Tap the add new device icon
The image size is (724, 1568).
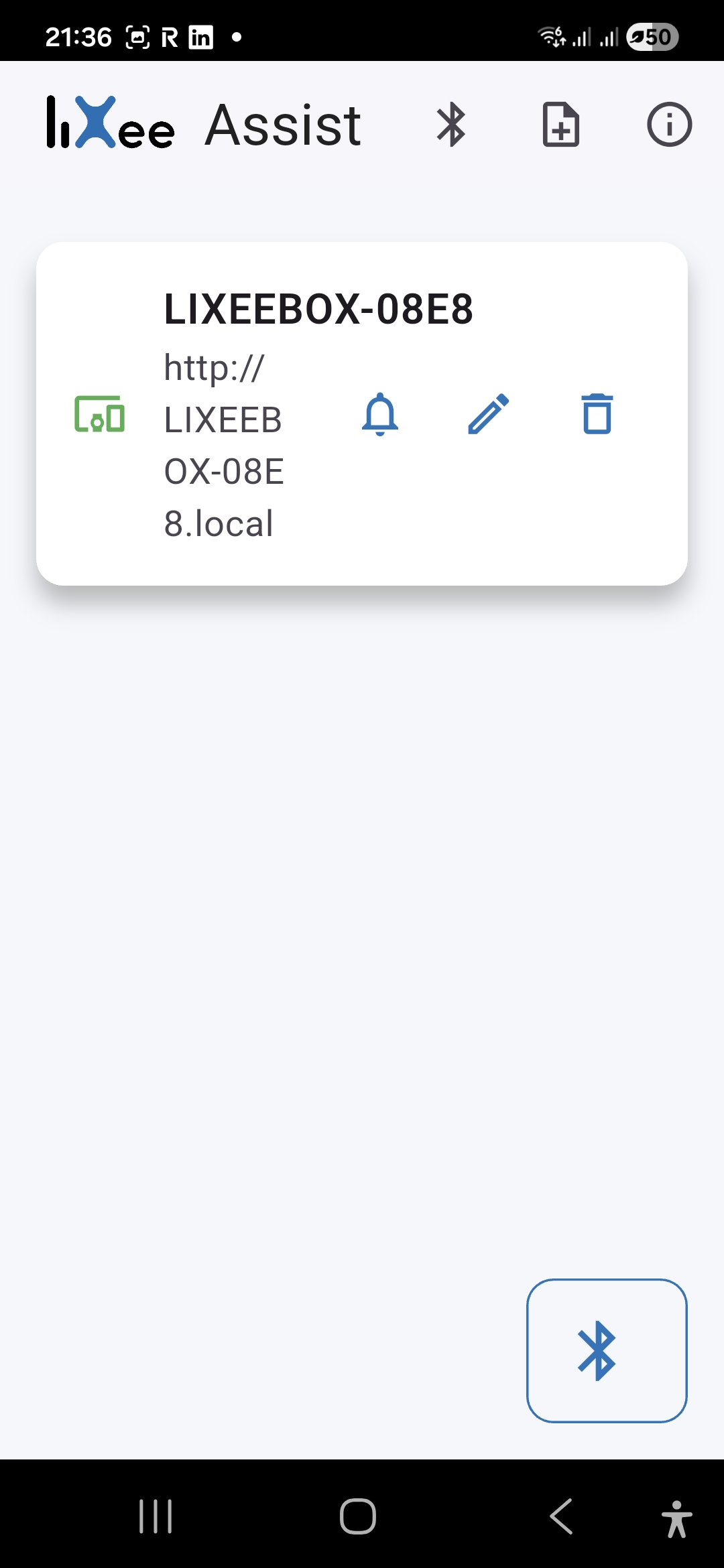[x=561, y=125]
